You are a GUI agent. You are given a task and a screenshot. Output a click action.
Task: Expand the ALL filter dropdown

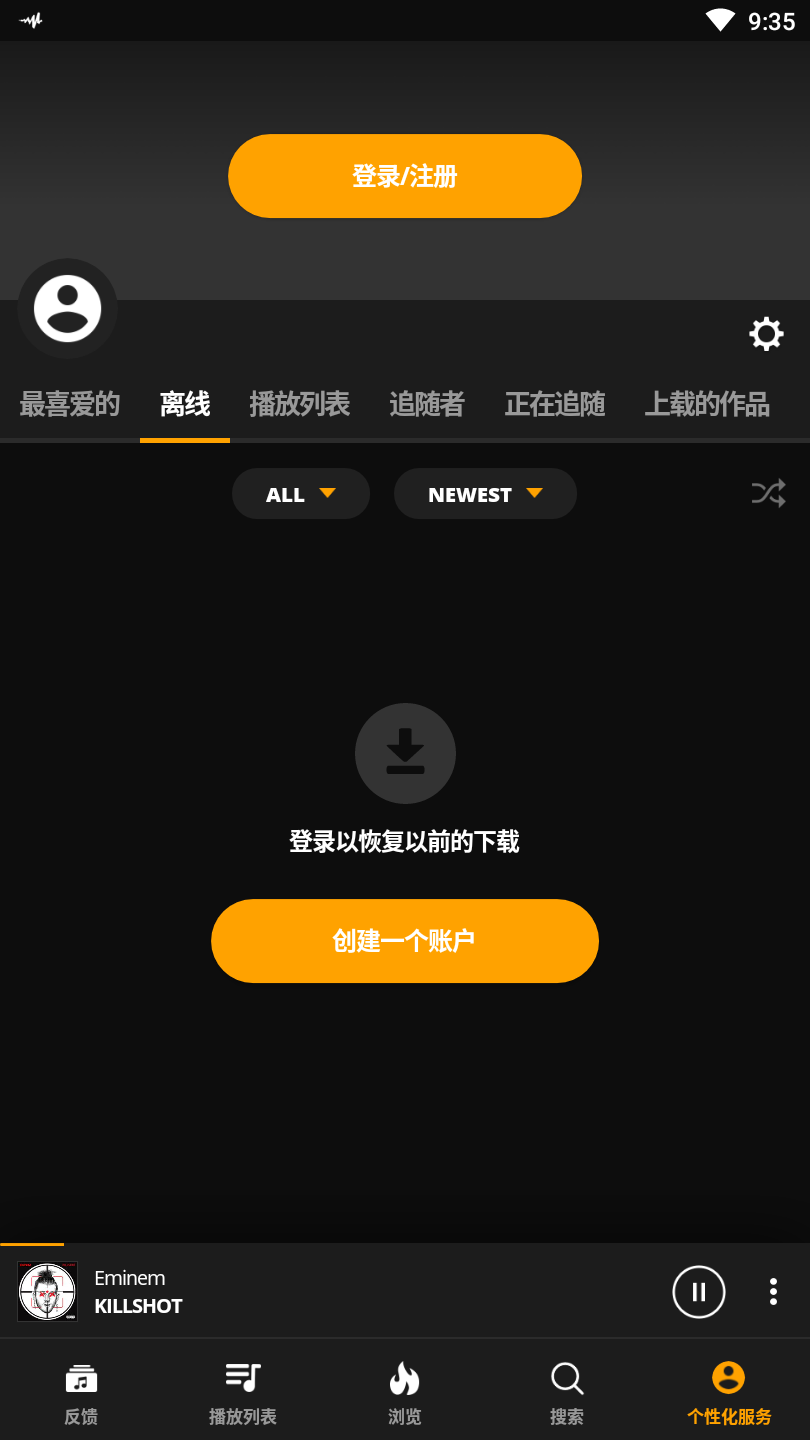click(300, 494)
